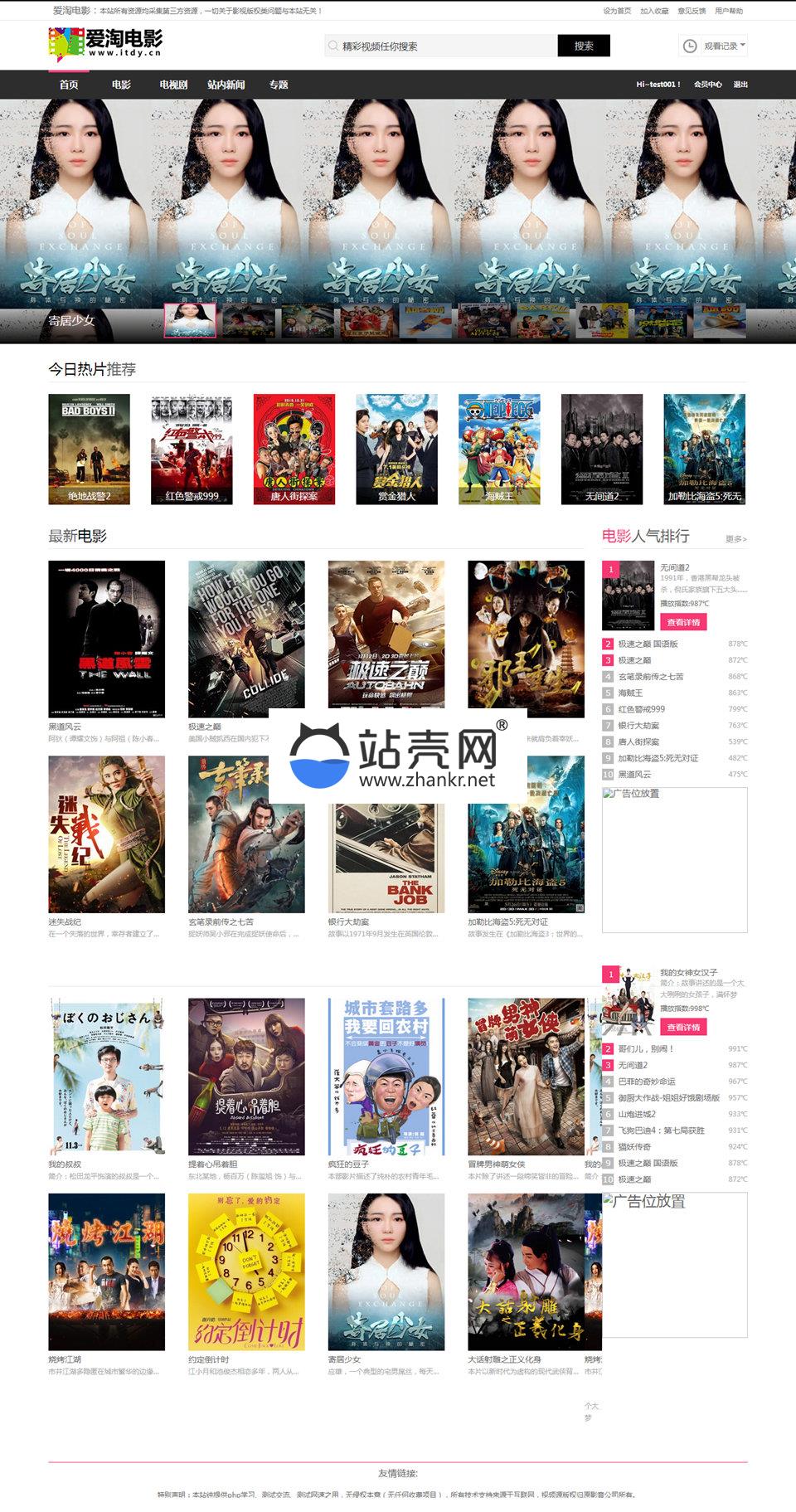The image size is (796, 1512).
Task: Open 会员中心 member center
Action: click(707, 85)
